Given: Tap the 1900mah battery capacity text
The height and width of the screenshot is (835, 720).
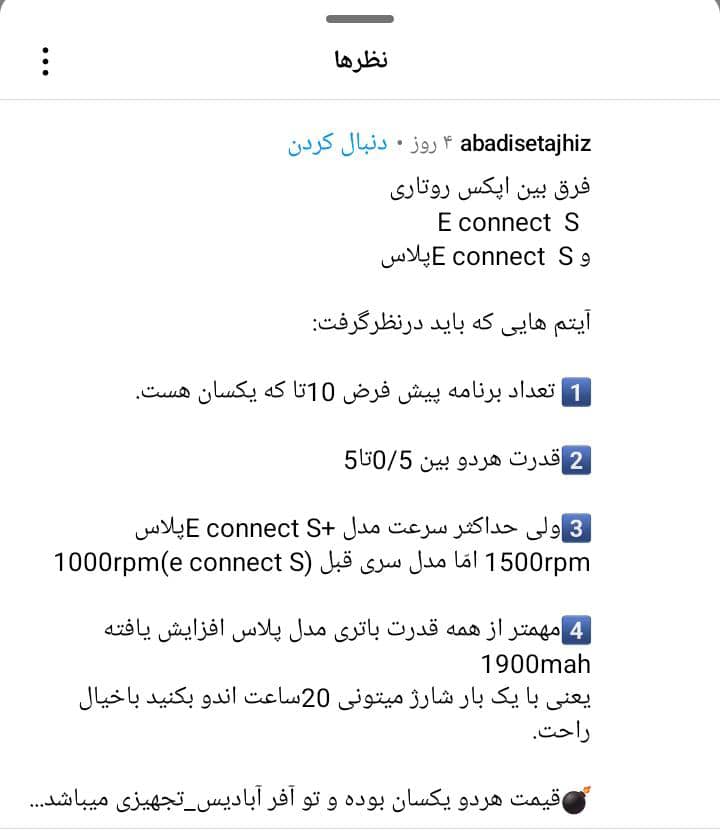Looking at the screenshot, I should pos(540,663).
